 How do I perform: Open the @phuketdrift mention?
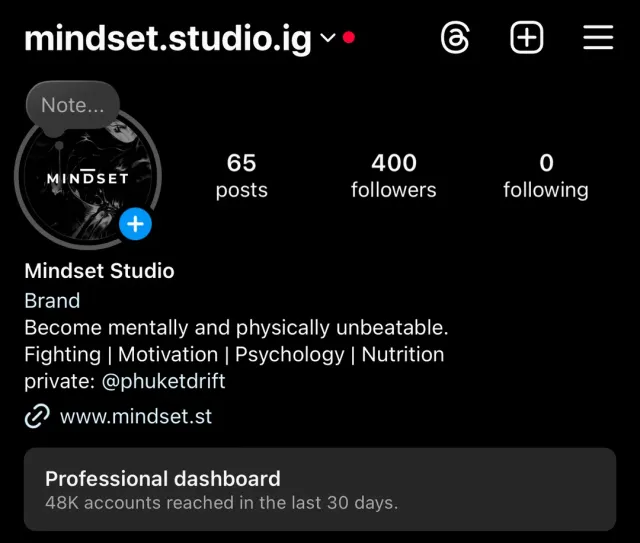pos(163,381)
